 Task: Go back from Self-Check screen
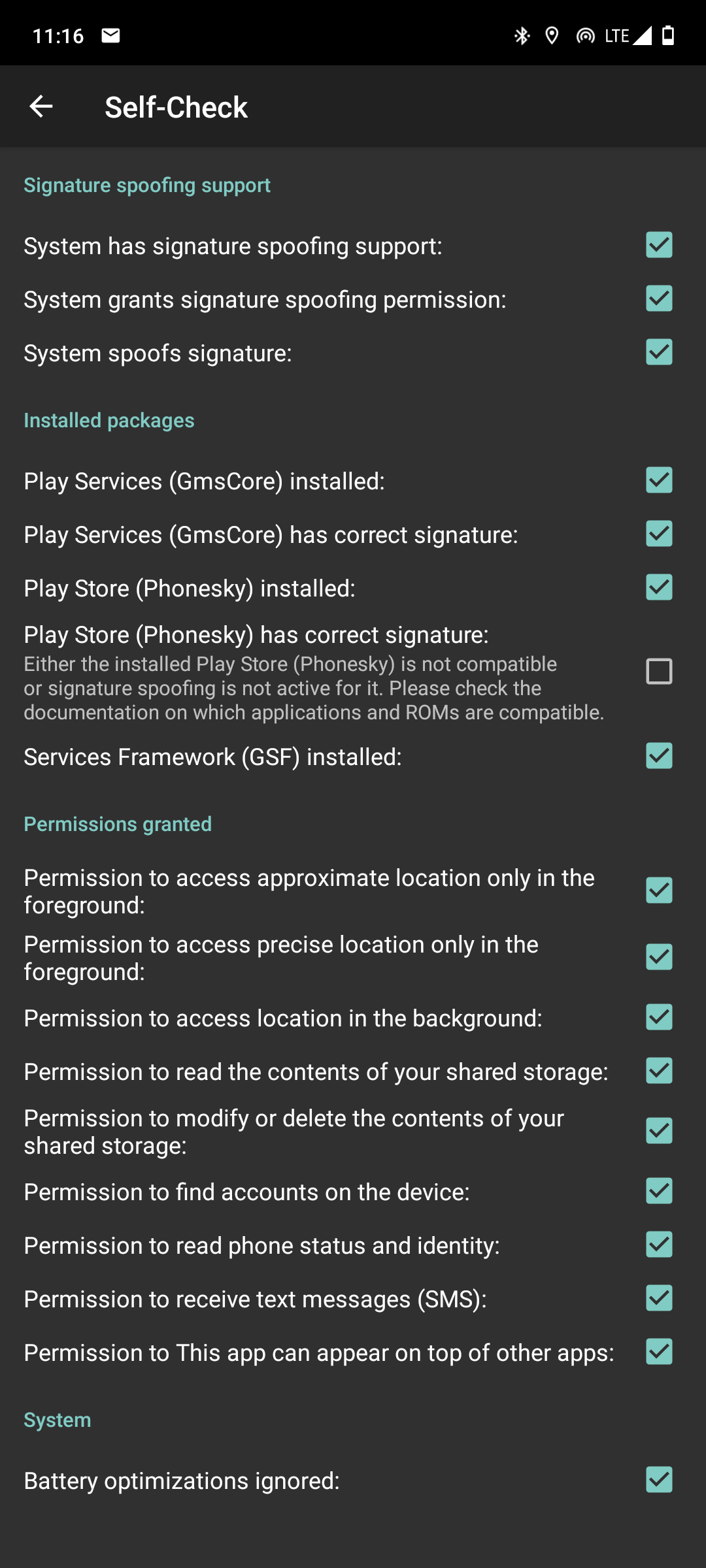[41, 106]
